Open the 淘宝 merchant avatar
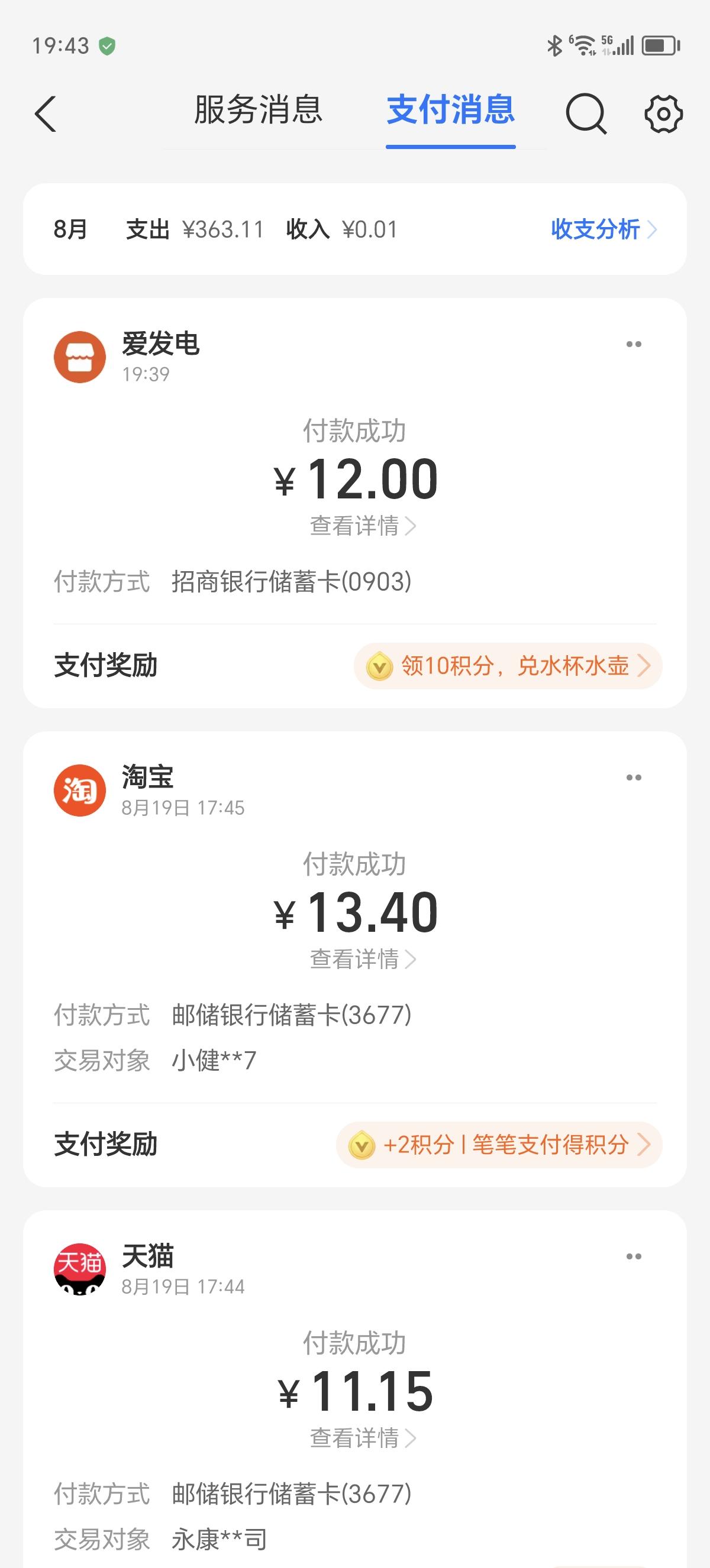Viewport: 710px width, 1568px height. 80,791
